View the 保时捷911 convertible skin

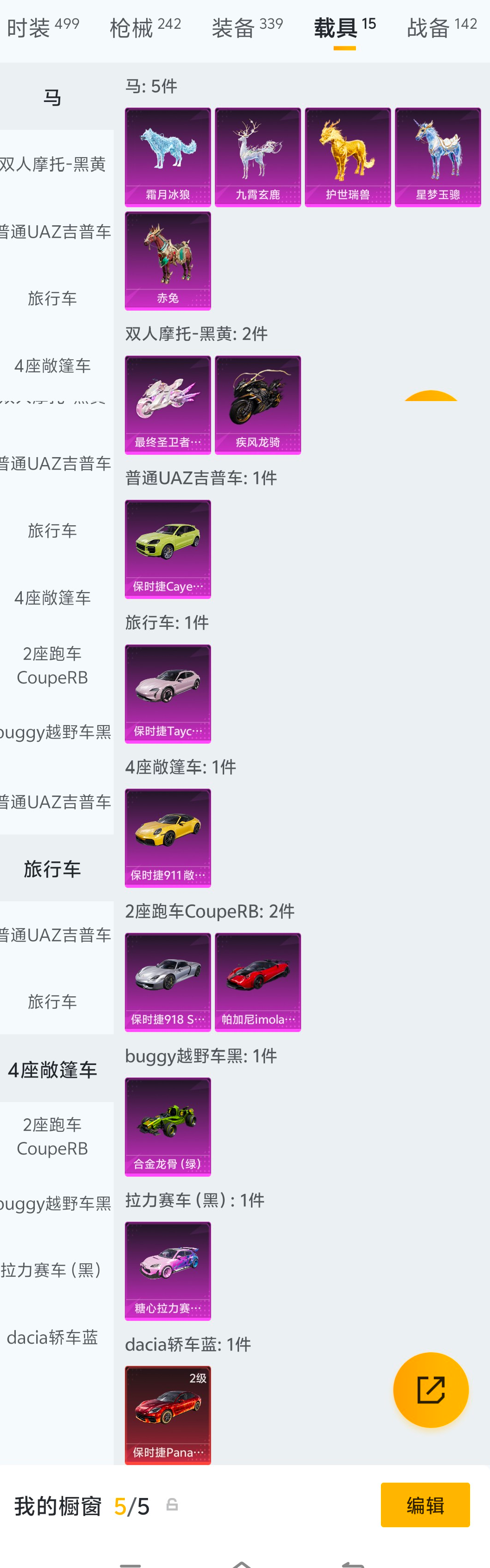click(168, 838)
